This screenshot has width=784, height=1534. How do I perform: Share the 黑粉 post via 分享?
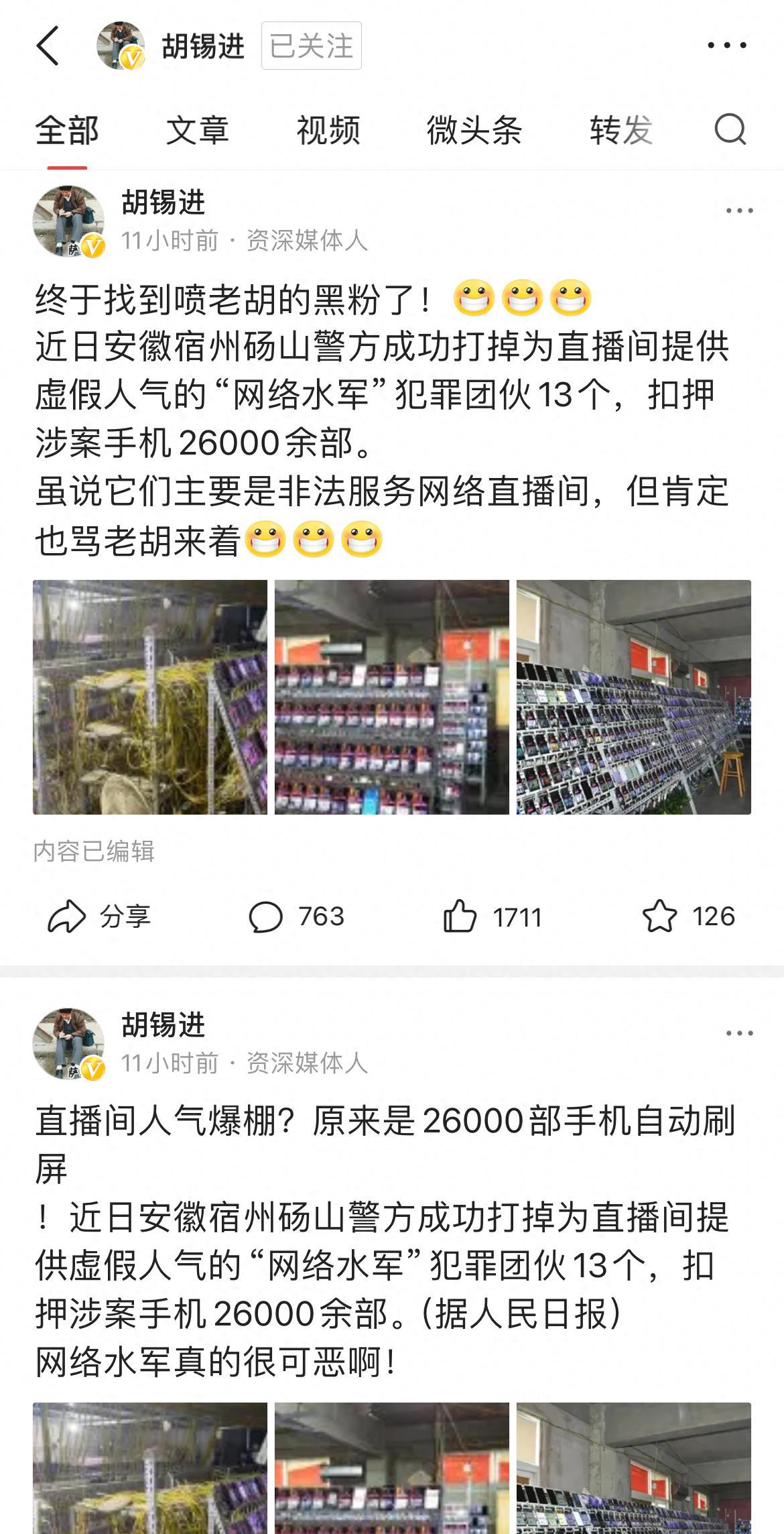coord(99,917)
